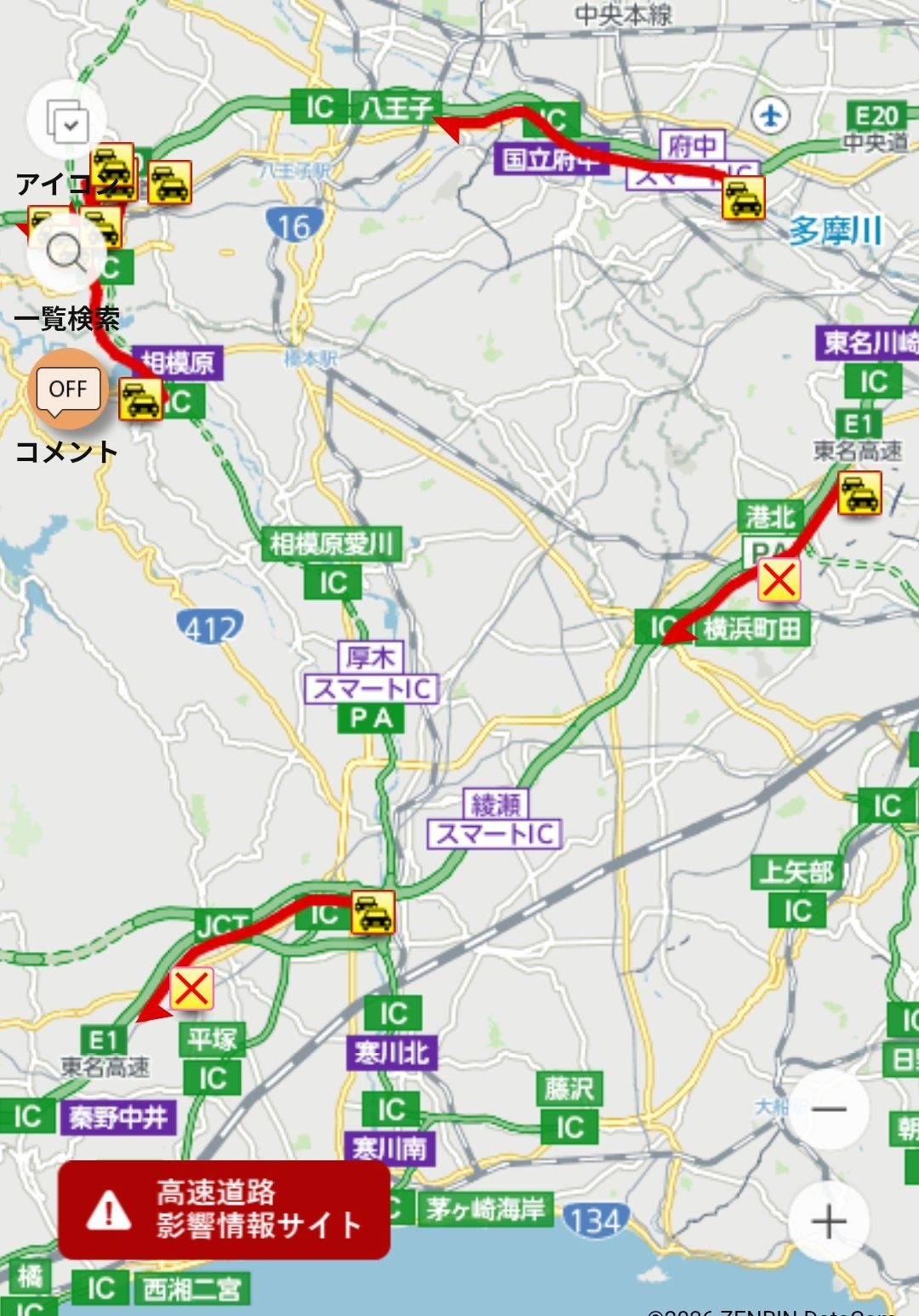Tap the closure X marker near 港北 PA

pos(779,579)
